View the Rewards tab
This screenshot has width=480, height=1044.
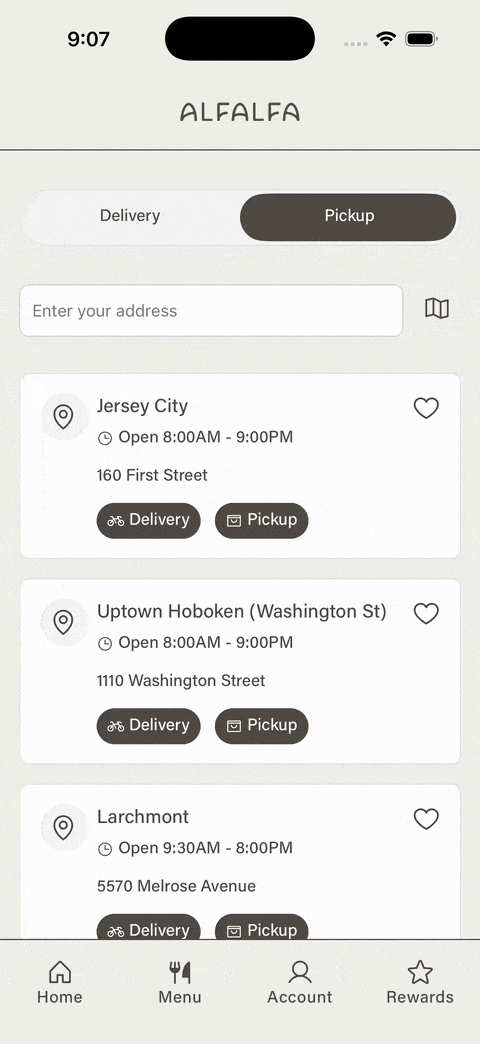(x=420, y=983)
